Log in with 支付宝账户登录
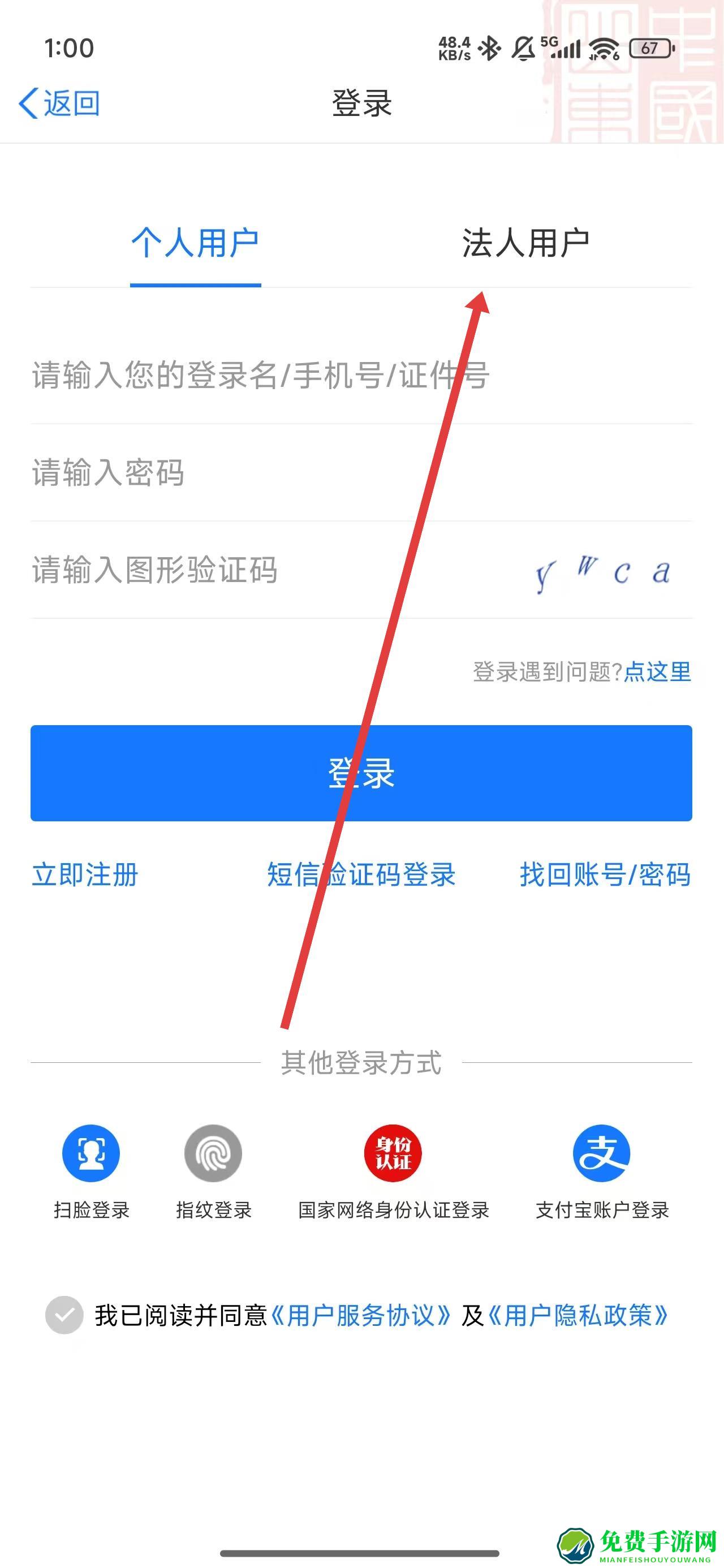Image resolution: width=724 pixels, height=1568 pixels. click(x=602, y=1153)
